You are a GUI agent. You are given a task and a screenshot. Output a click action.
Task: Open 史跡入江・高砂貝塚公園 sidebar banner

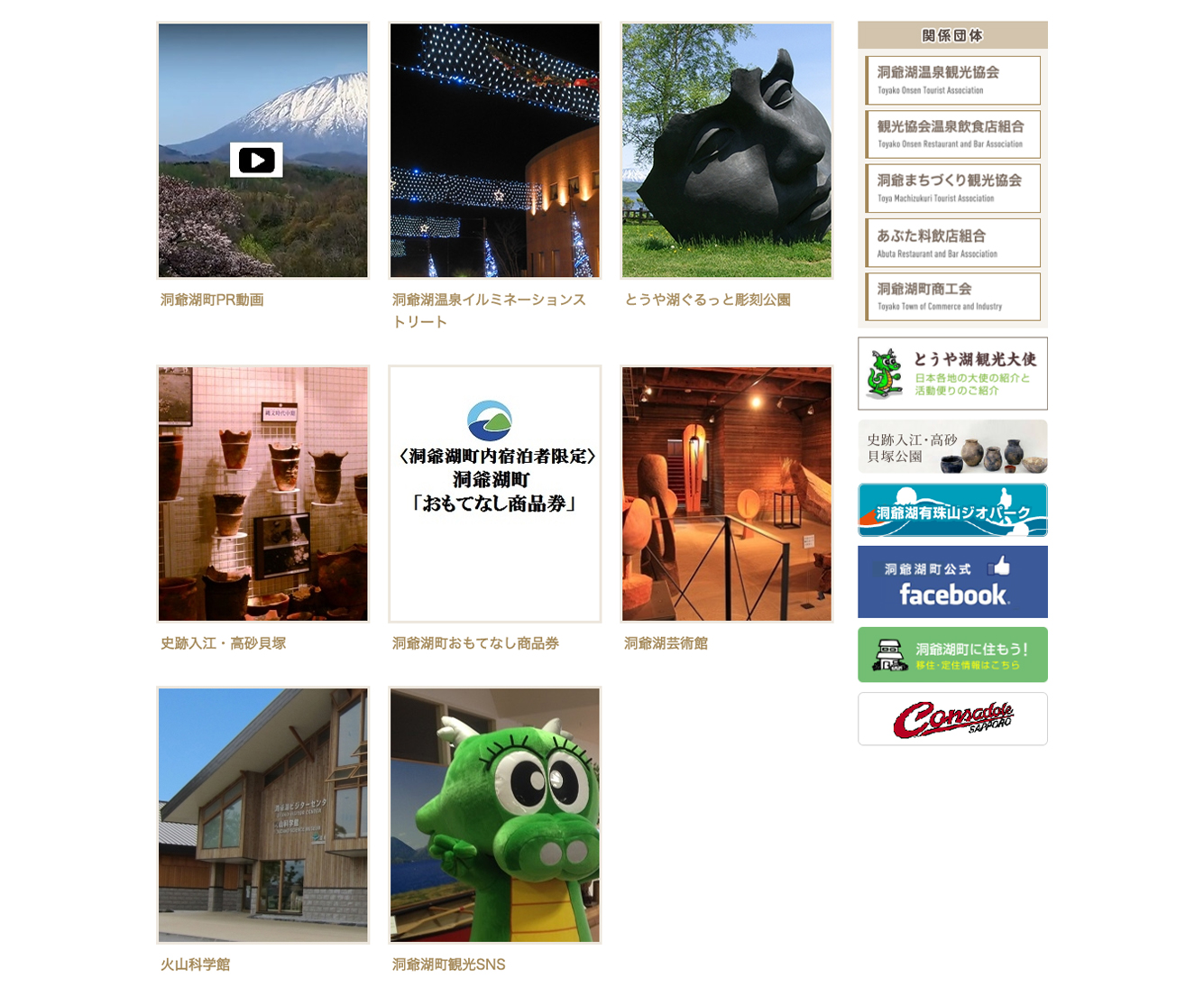[952, 447]
